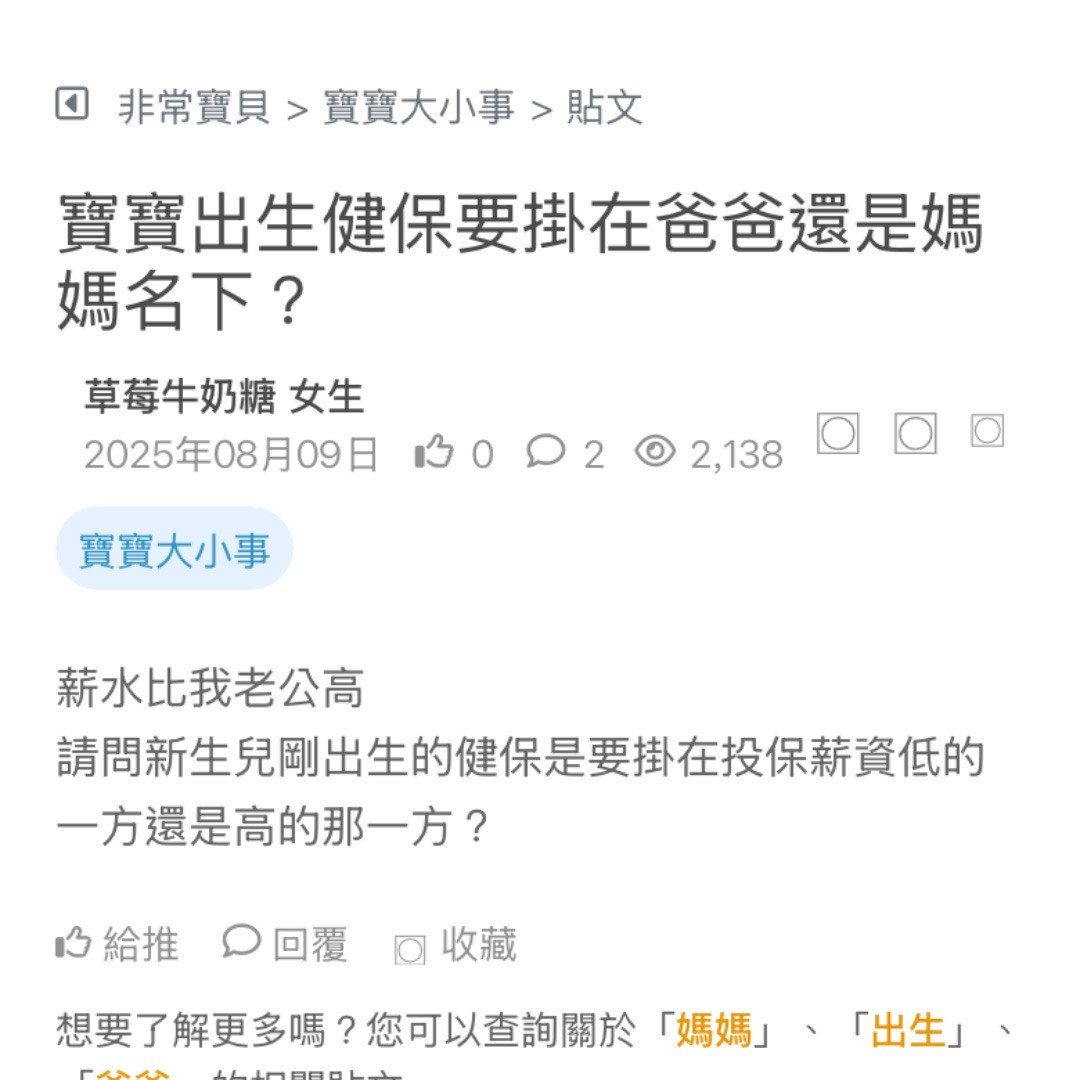Reply to the post with 回覆
Image resolution: width=1080 pixels, height=1080 pixels.
click(285, 944)
